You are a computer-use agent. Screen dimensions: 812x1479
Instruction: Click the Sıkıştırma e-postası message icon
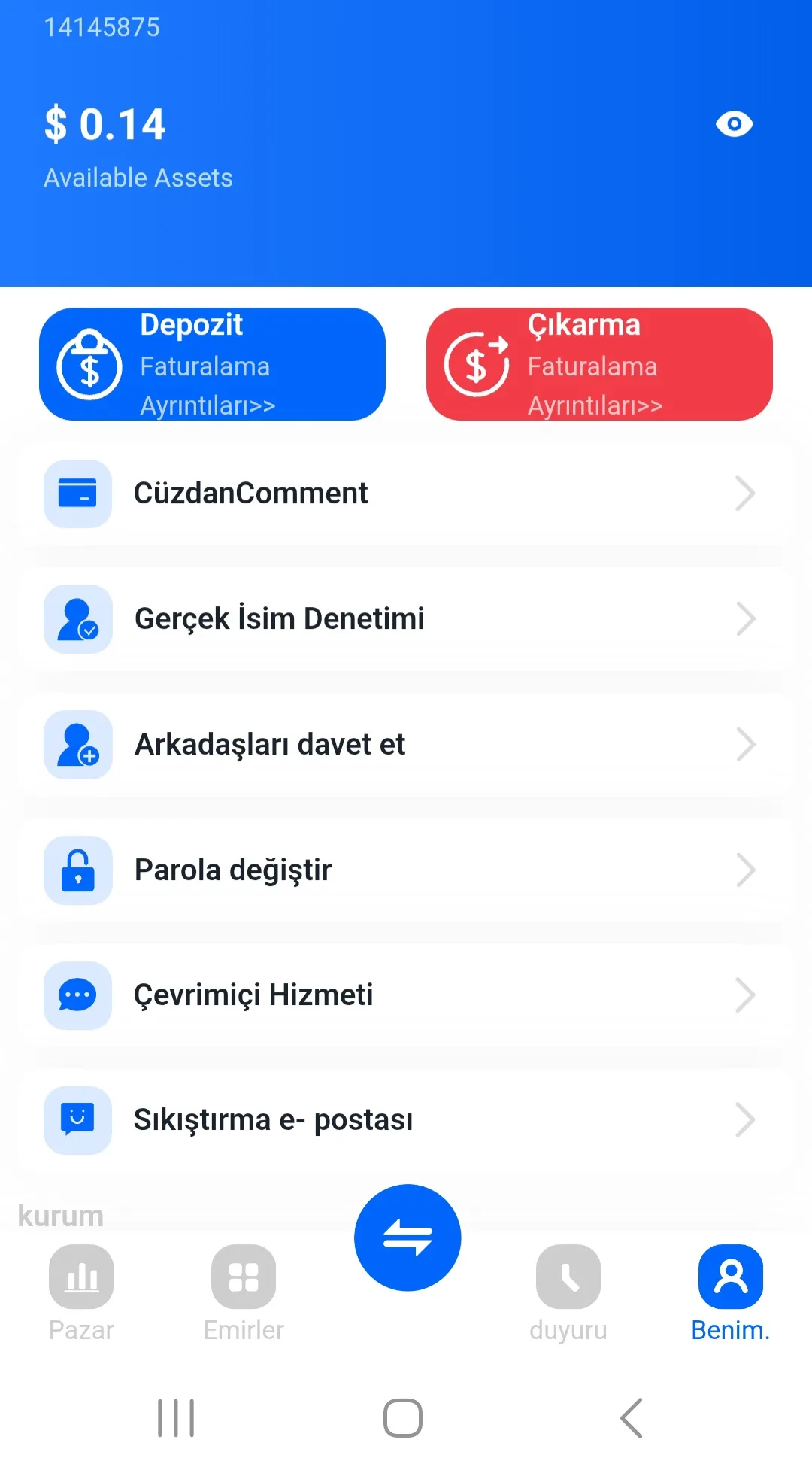[x=77, y=1121]
